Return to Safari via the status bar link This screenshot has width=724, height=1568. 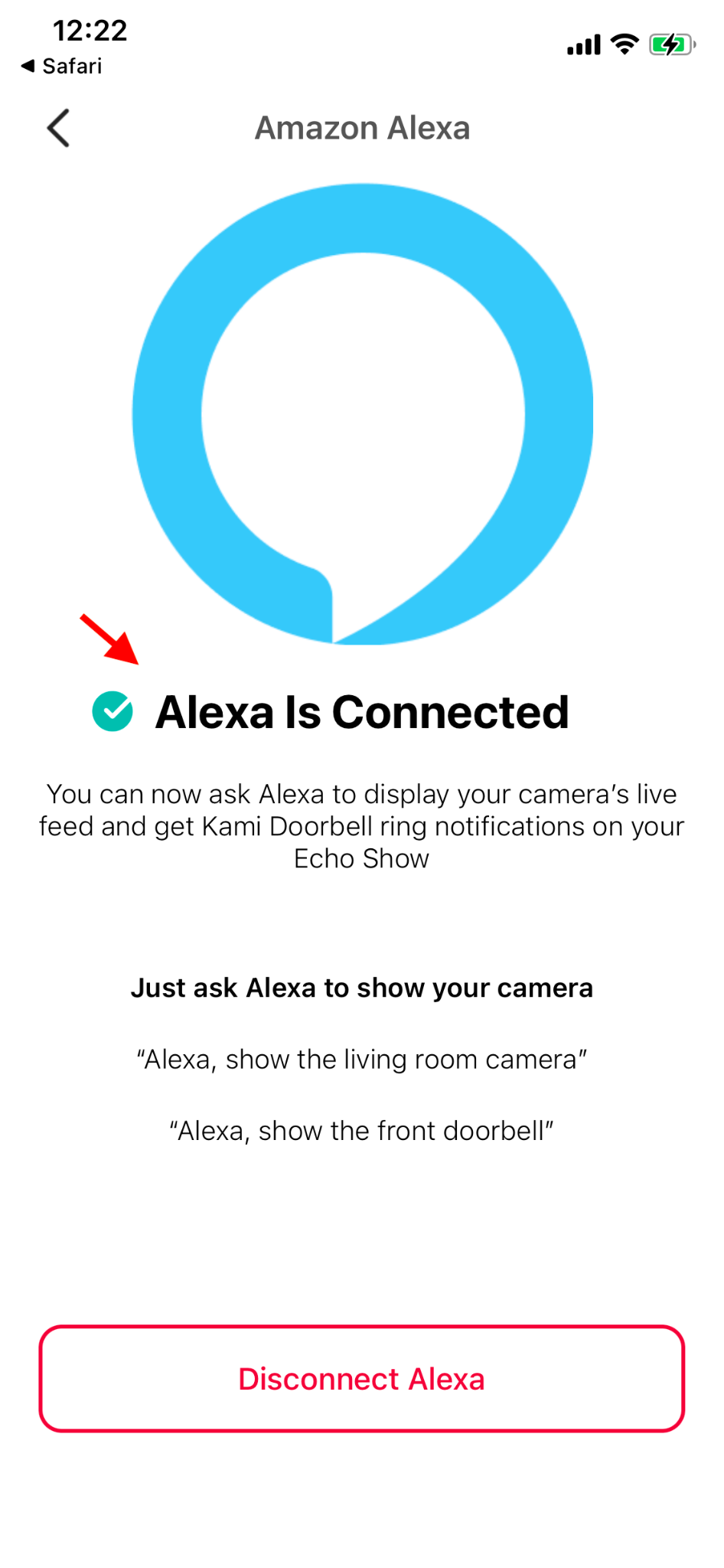tap(62, 67)
